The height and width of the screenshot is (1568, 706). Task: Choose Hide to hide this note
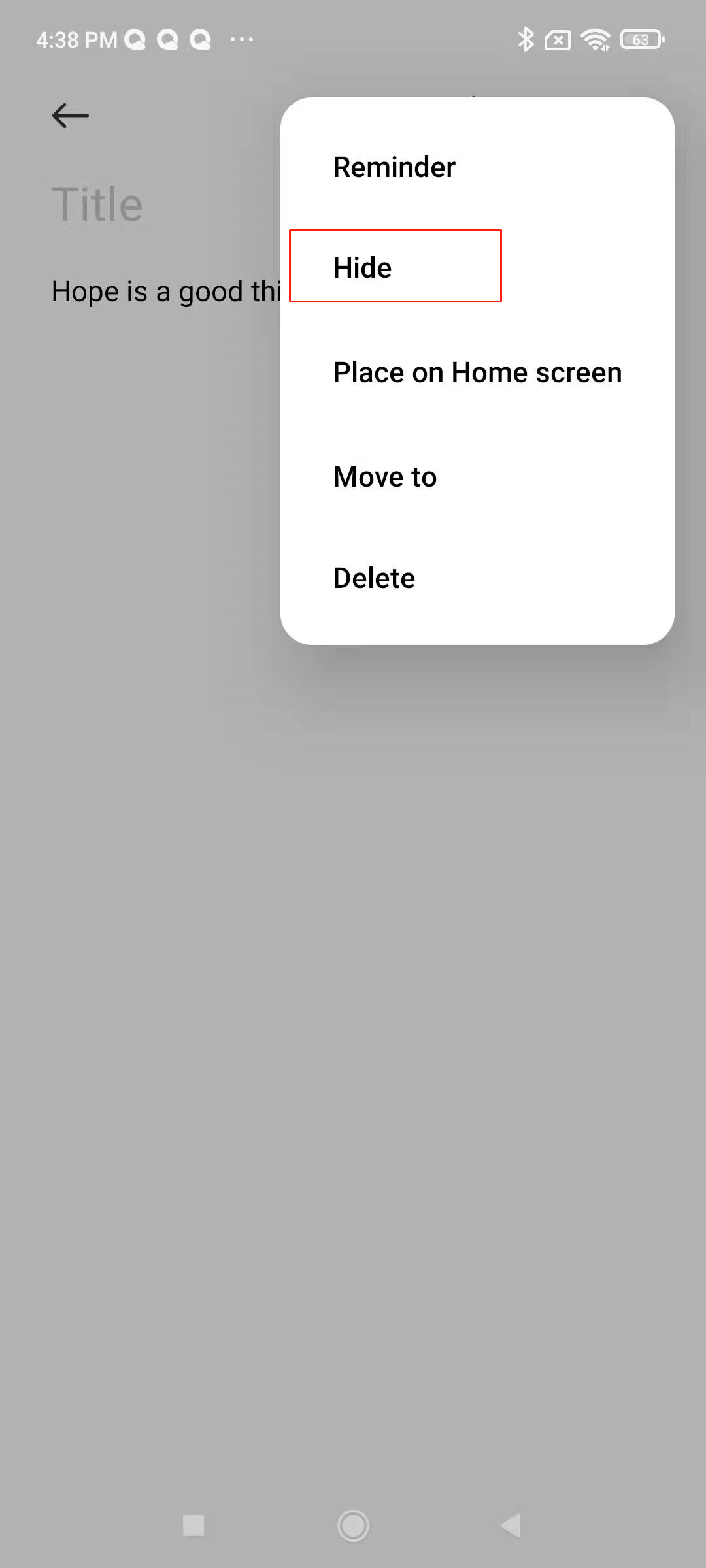click(363, 268)
